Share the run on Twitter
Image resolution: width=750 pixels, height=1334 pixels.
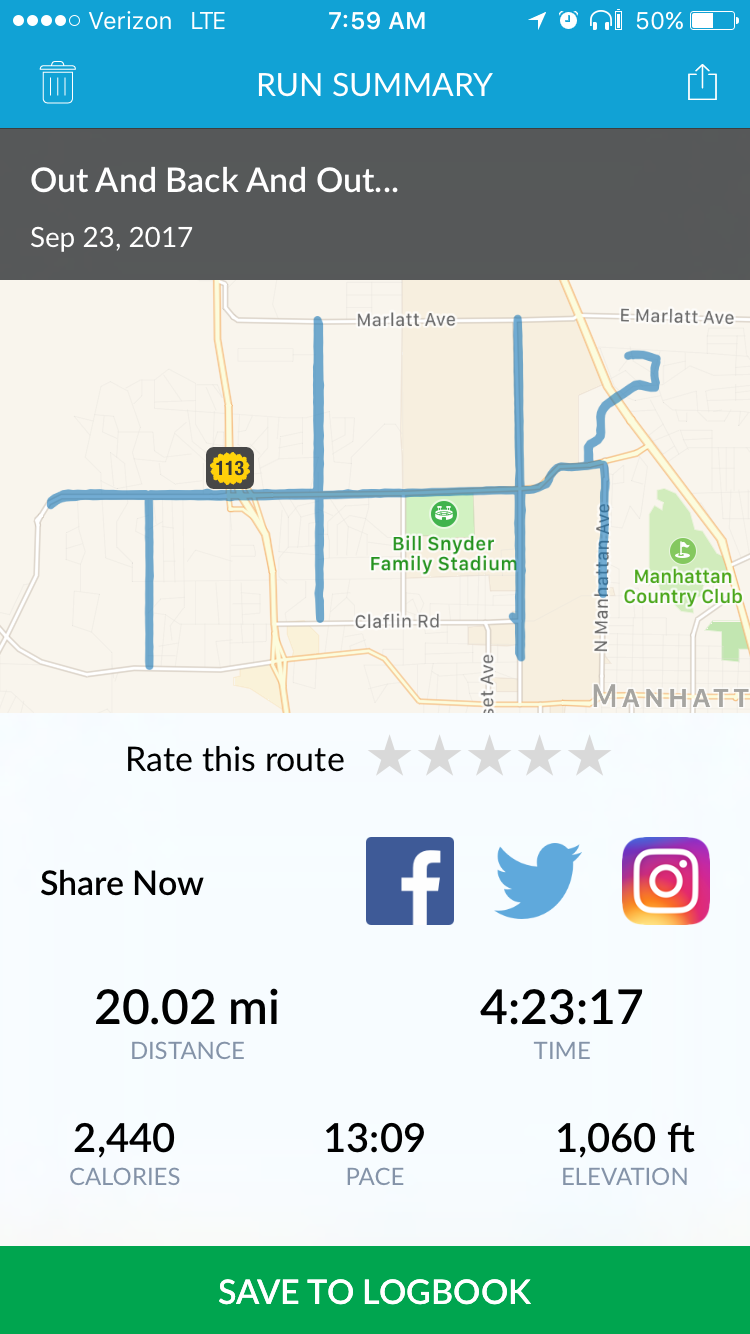(x=538, y=881)
